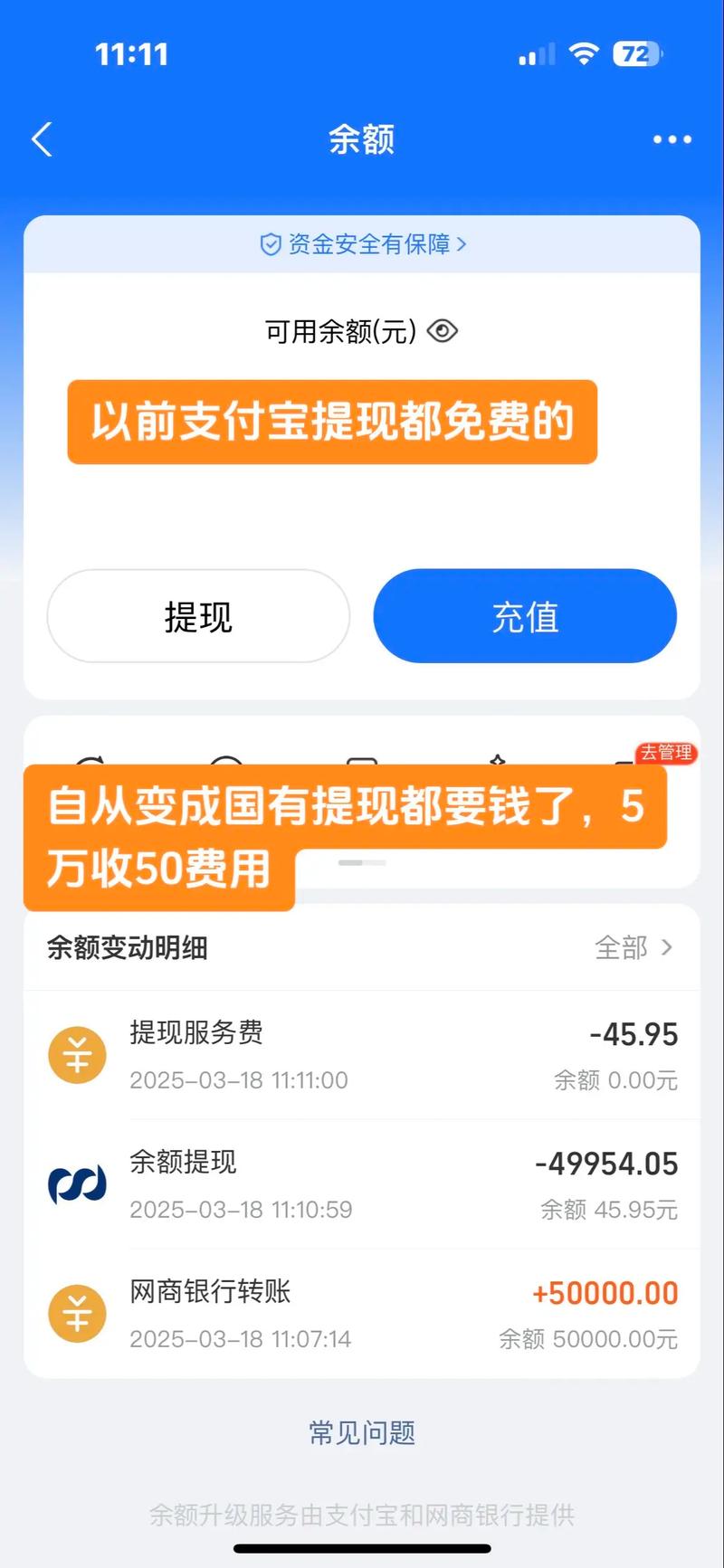The image size is (724, 1568).
Task: Open the 常见问题 FAQ link
Action: pos(361,1431)
